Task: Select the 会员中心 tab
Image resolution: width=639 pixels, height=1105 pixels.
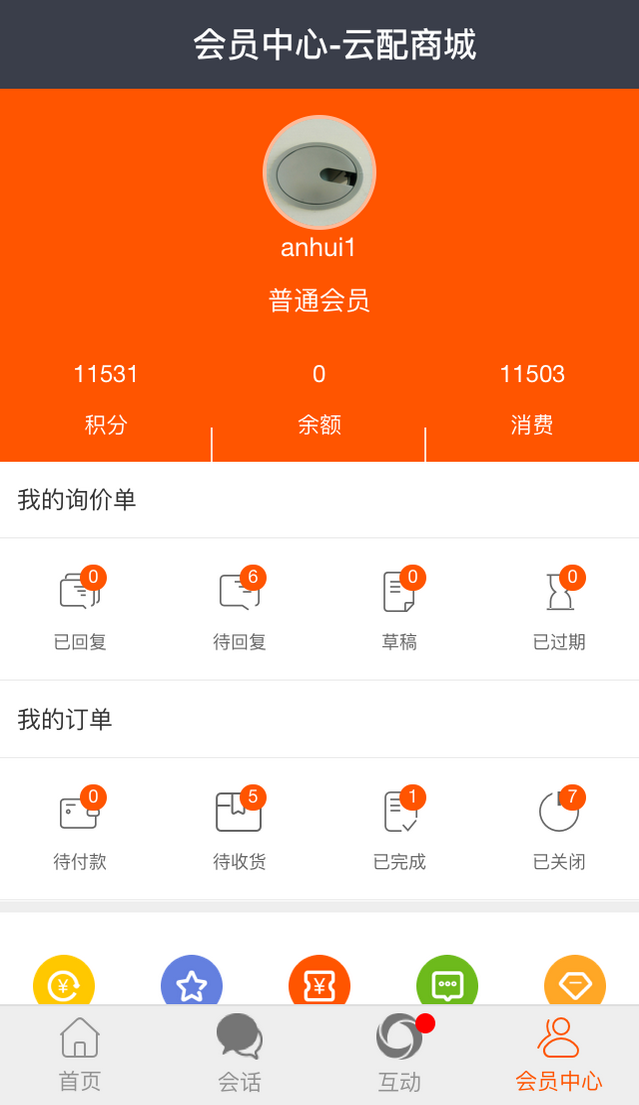Action: tap(559, 1054)
